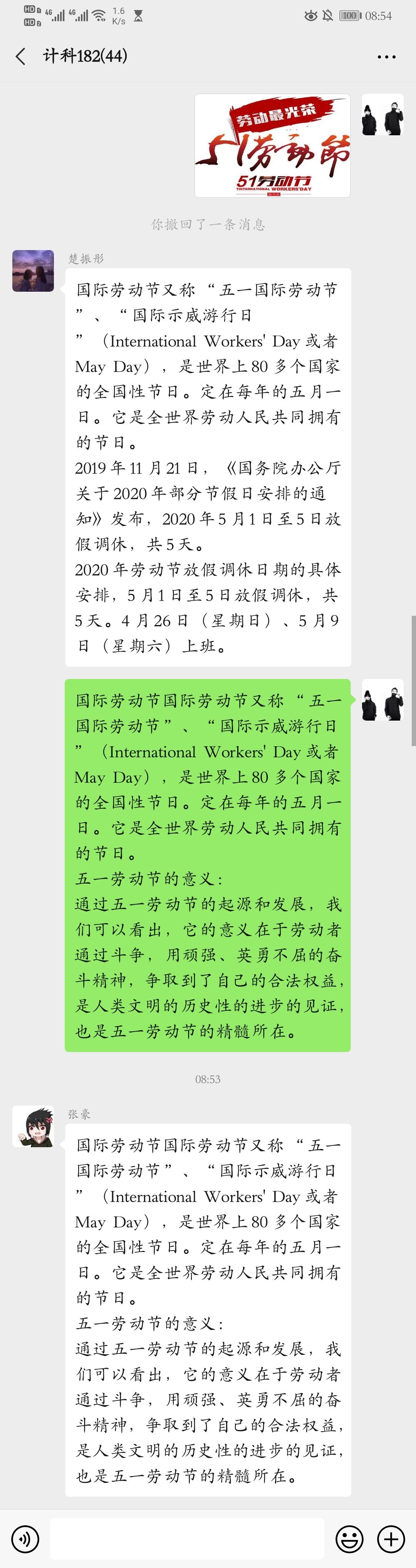The height and width of the screenshot is (1568, 416).
Task: Focus the message text field
Action: coord(187,1539)
